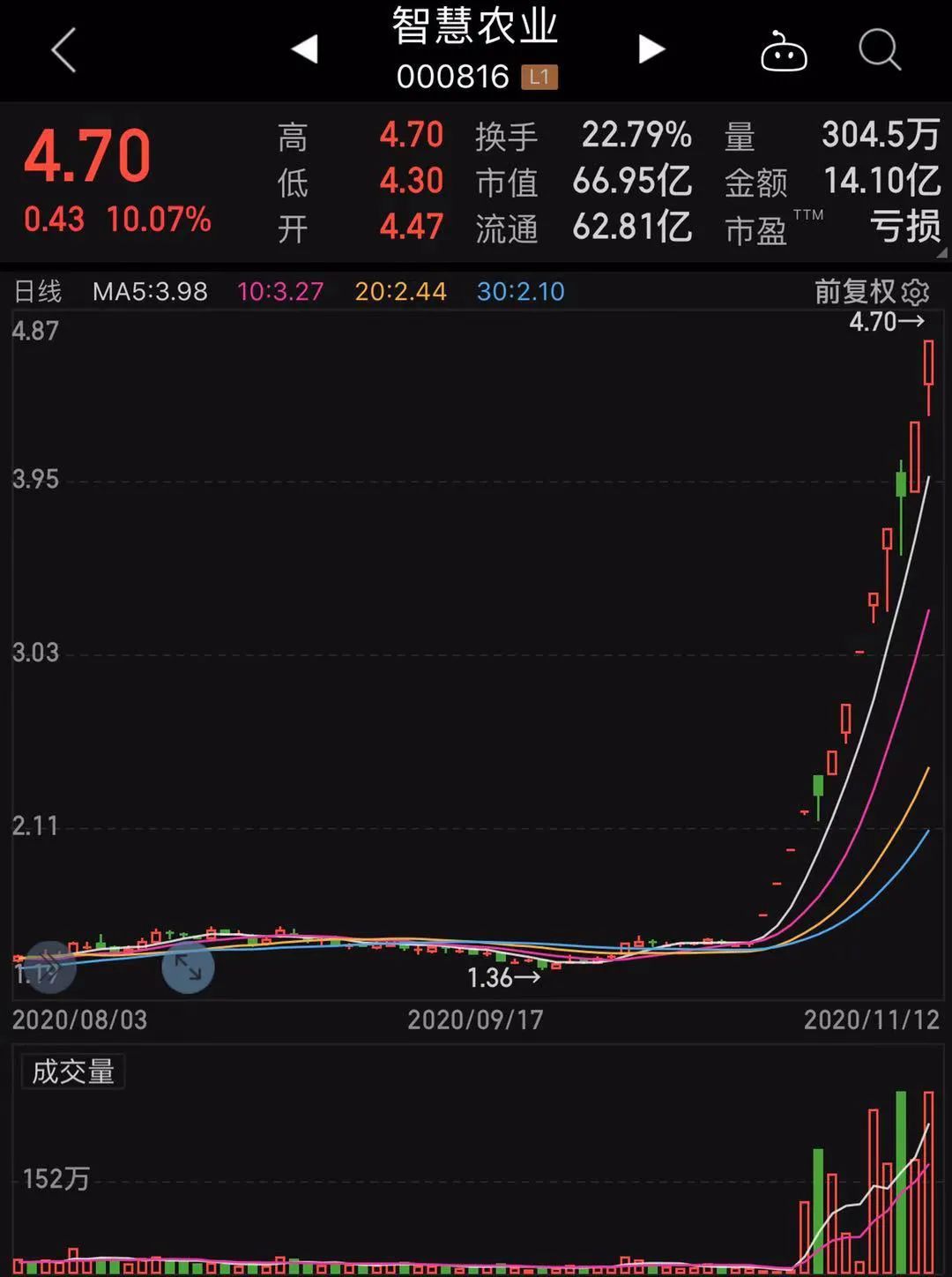Go back using the top-left arrow
Screen dimensions: 952x1277
pos(64,49)
